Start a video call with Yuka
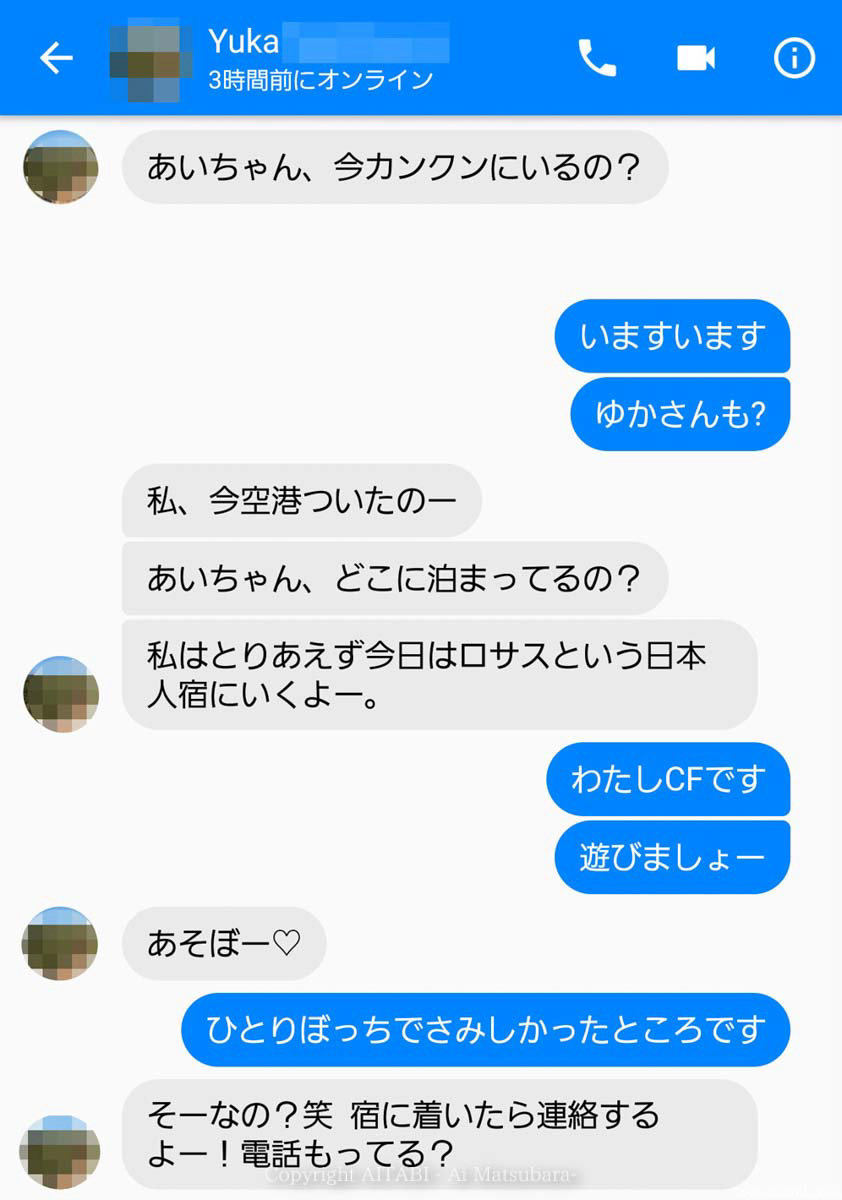This screenshot has width=842, height=1200. click(696, 59)
